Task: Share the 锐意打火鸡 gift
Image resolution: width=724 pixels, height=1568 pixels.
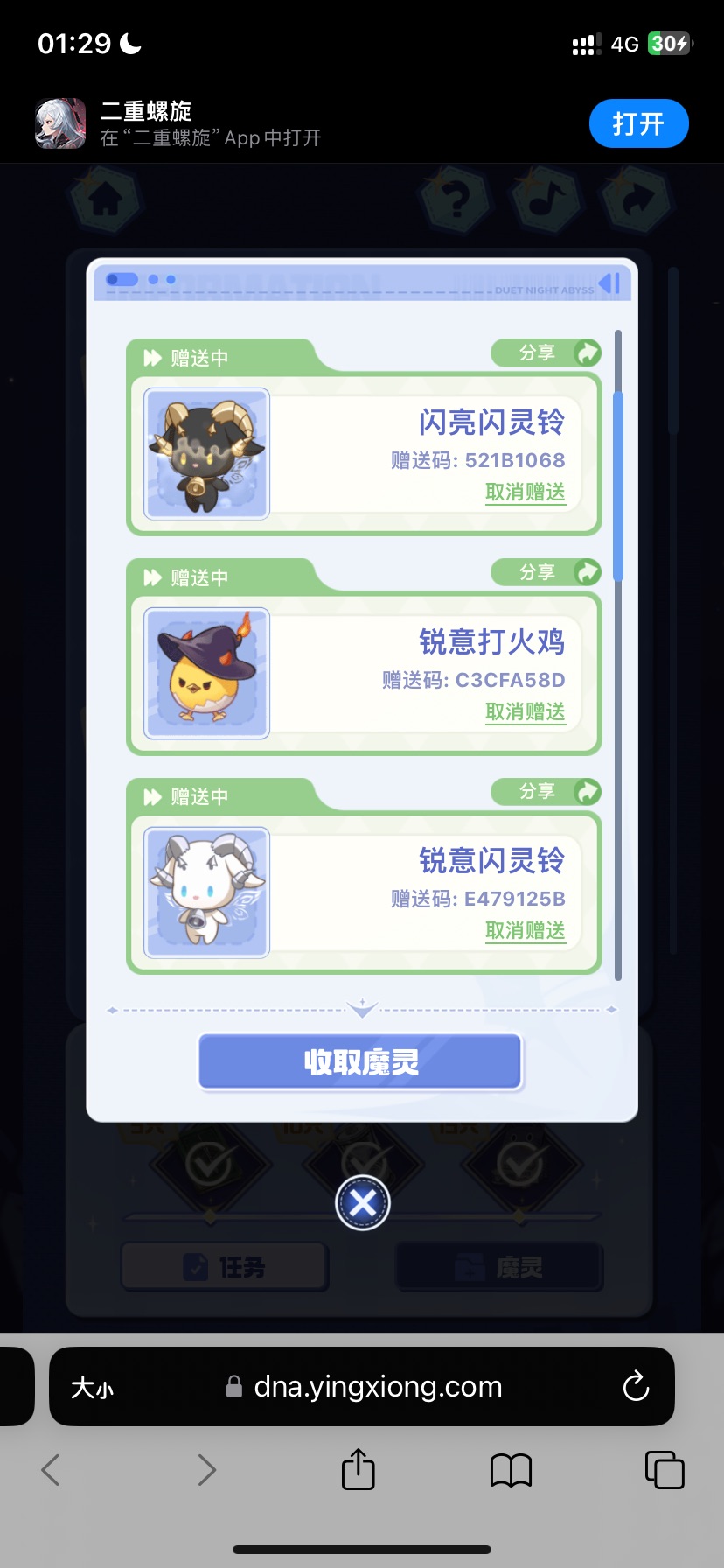Action: (x=546, y=572)
